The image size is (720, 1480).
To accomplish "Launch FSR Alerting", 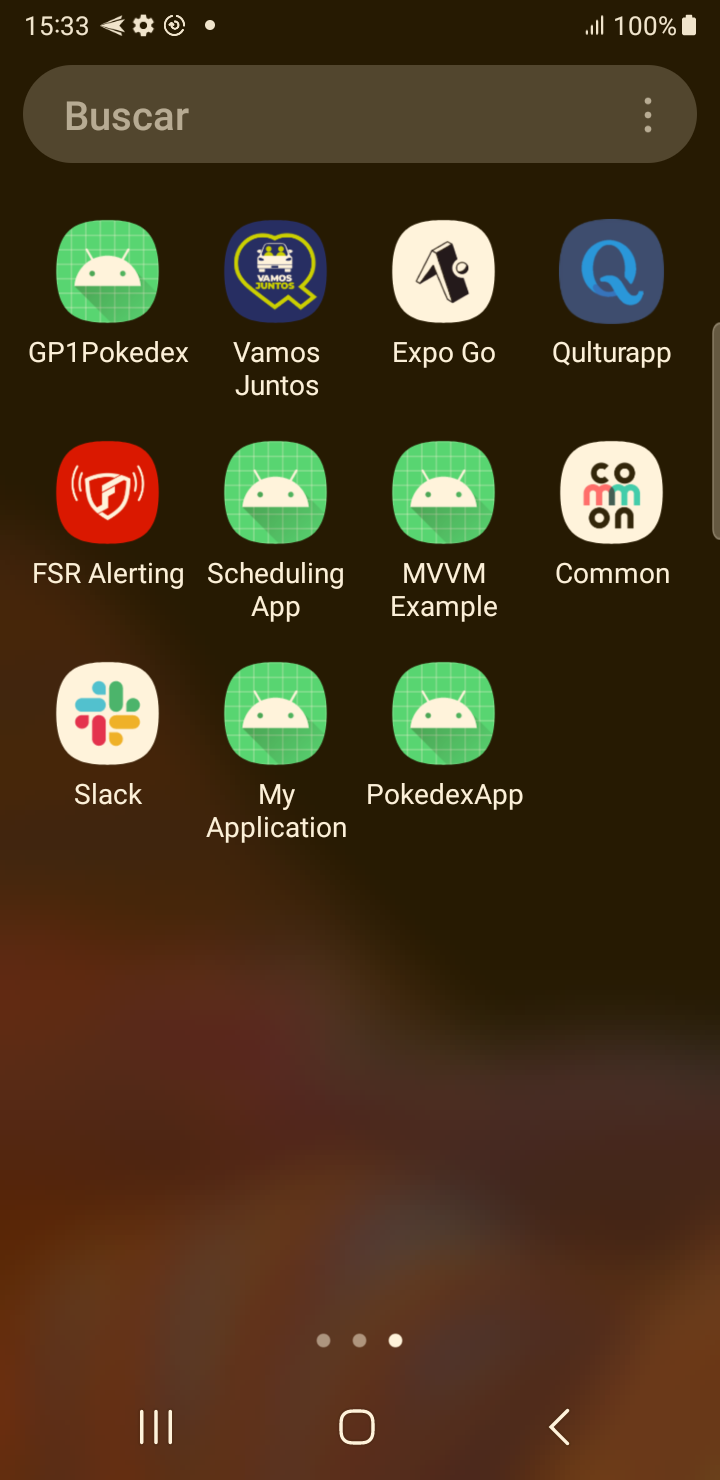I will (x=108, y=492).
